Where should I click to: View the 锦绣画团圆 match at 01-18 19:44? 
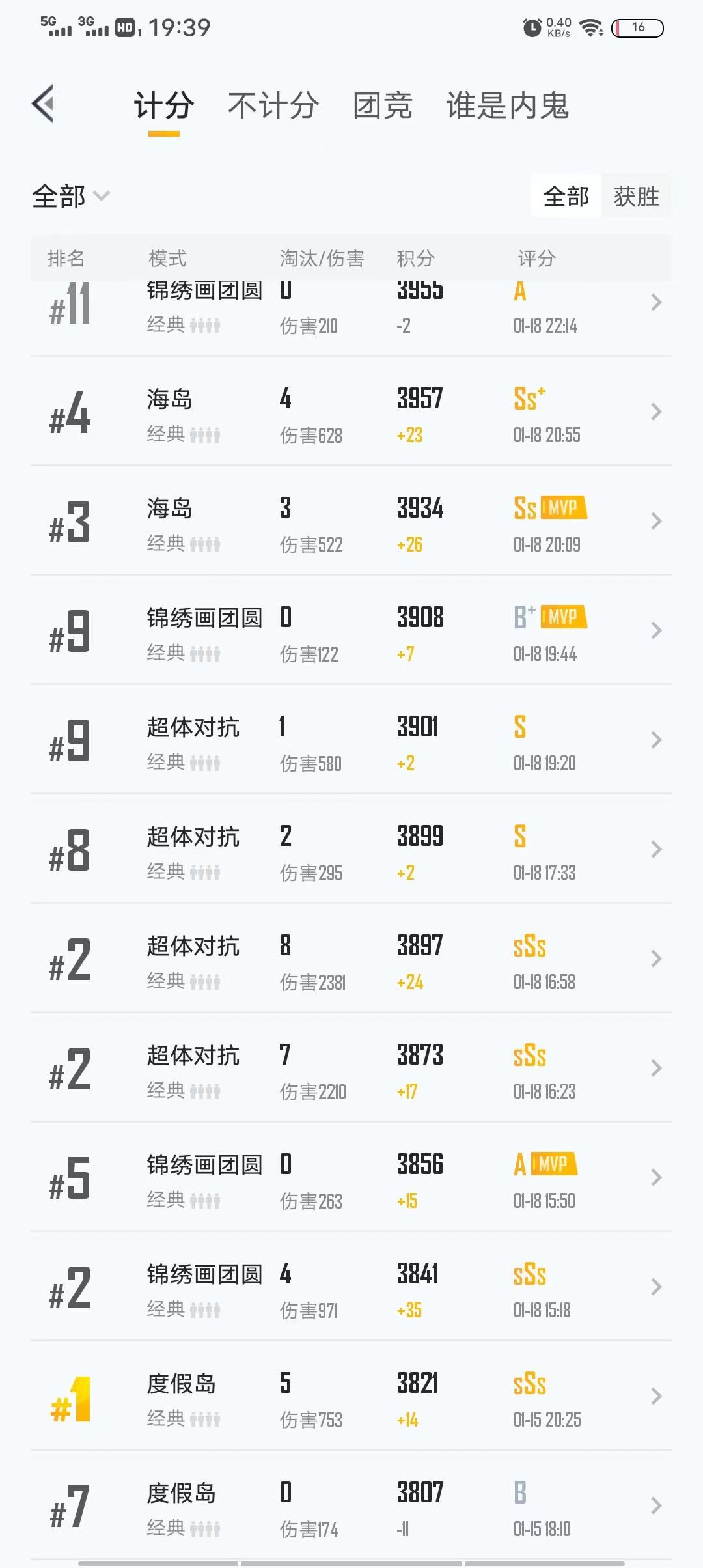[x=351, y=630]
